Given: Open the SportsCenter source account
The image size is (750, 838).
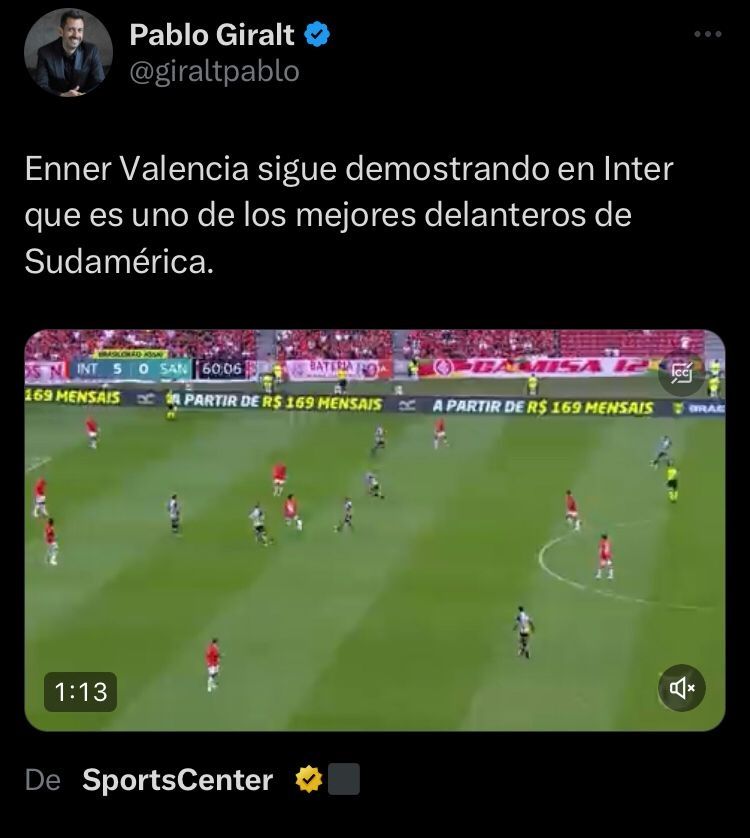Looking at the screenshot, I should pyautogui.click(x=177, y=780).
